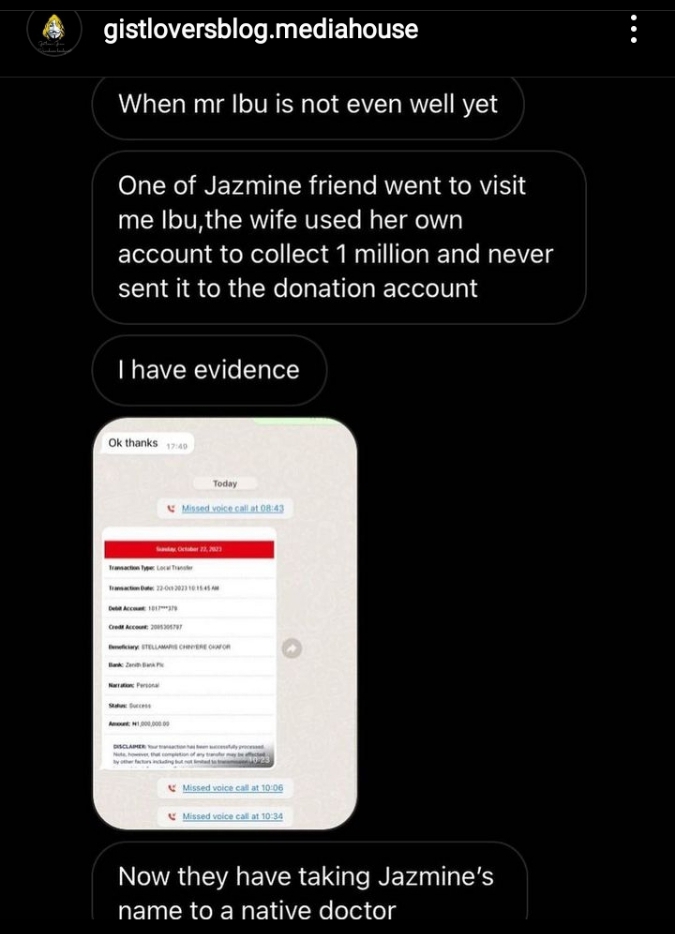Open gistloversblog.mediahouse profile from username
Screen dimensions: 675x934
pyautogui.click(x=260, y=30)
